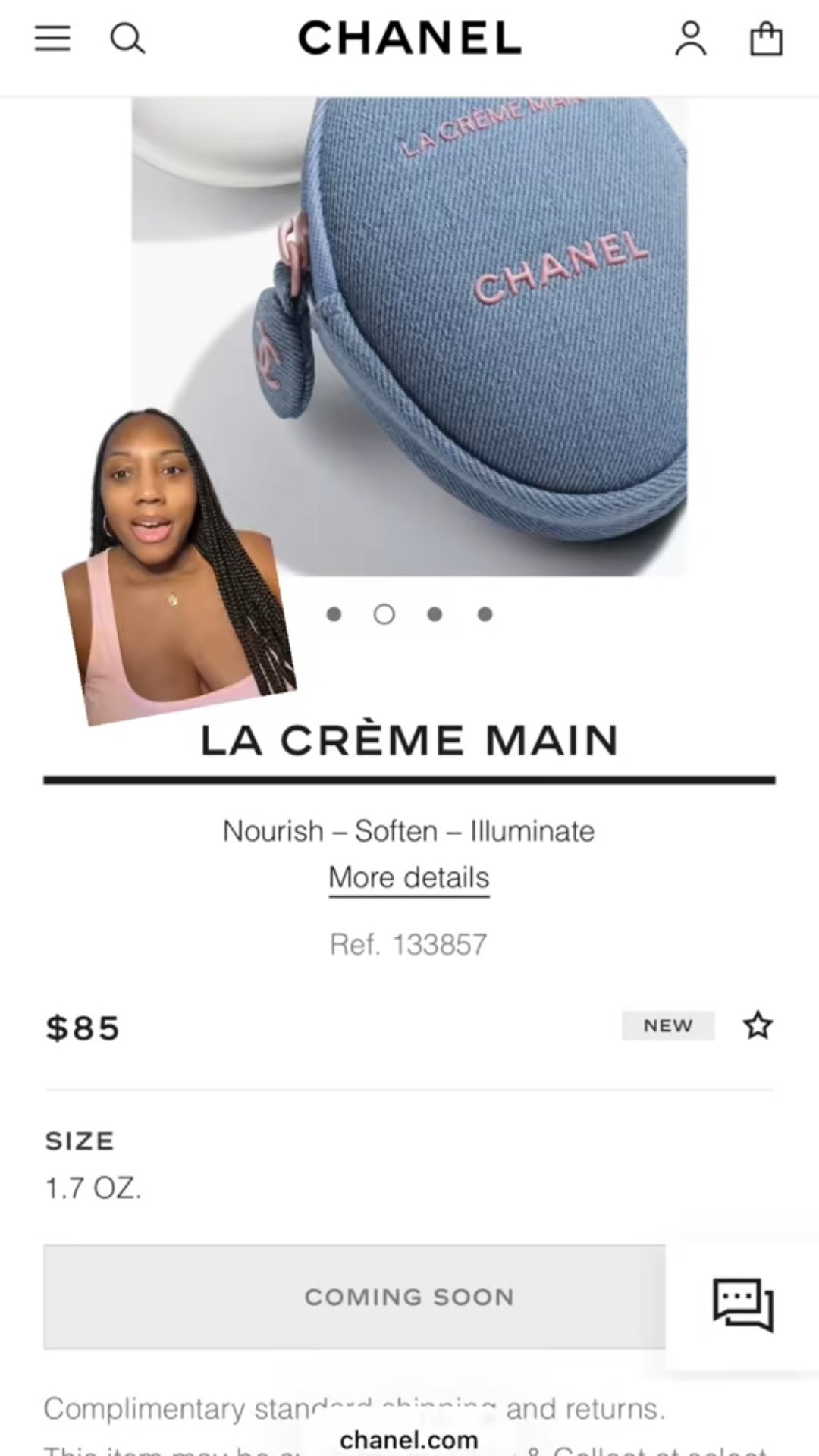Select the second carousel dot
The width and height of the screenshot is (819, 1456).
click(384, 614)
